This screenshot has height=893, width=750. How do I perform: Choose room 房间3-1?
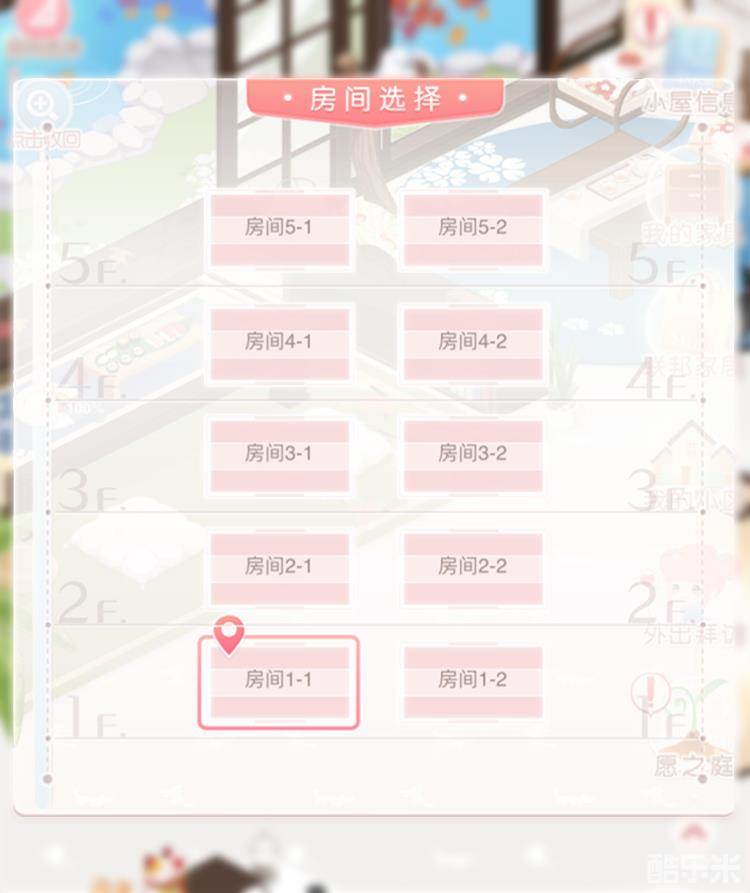pyautogui.click(x=279, y=455)
